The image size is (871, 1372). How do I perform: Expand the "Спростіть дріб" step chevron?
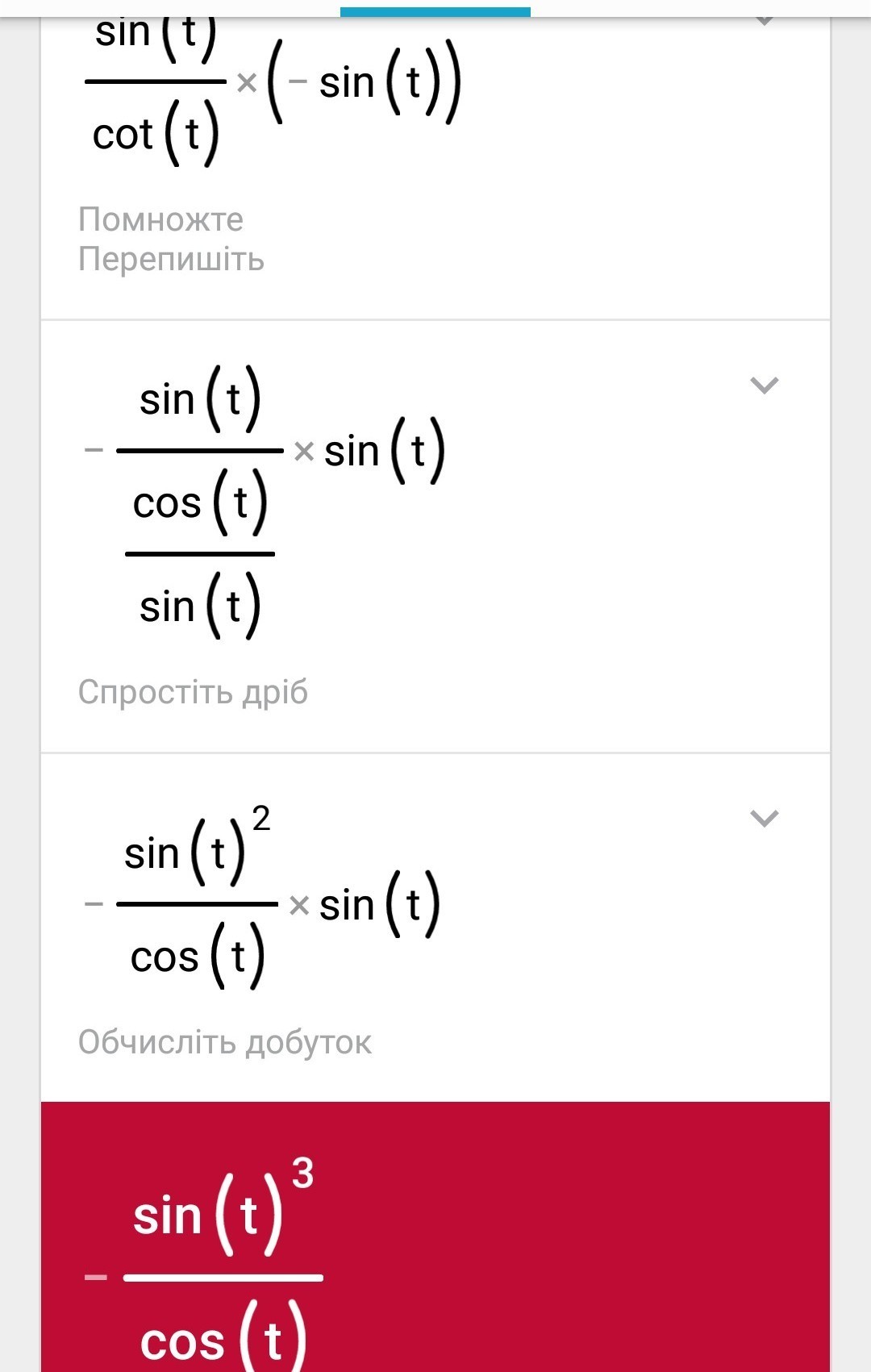(x=764, y=386)
